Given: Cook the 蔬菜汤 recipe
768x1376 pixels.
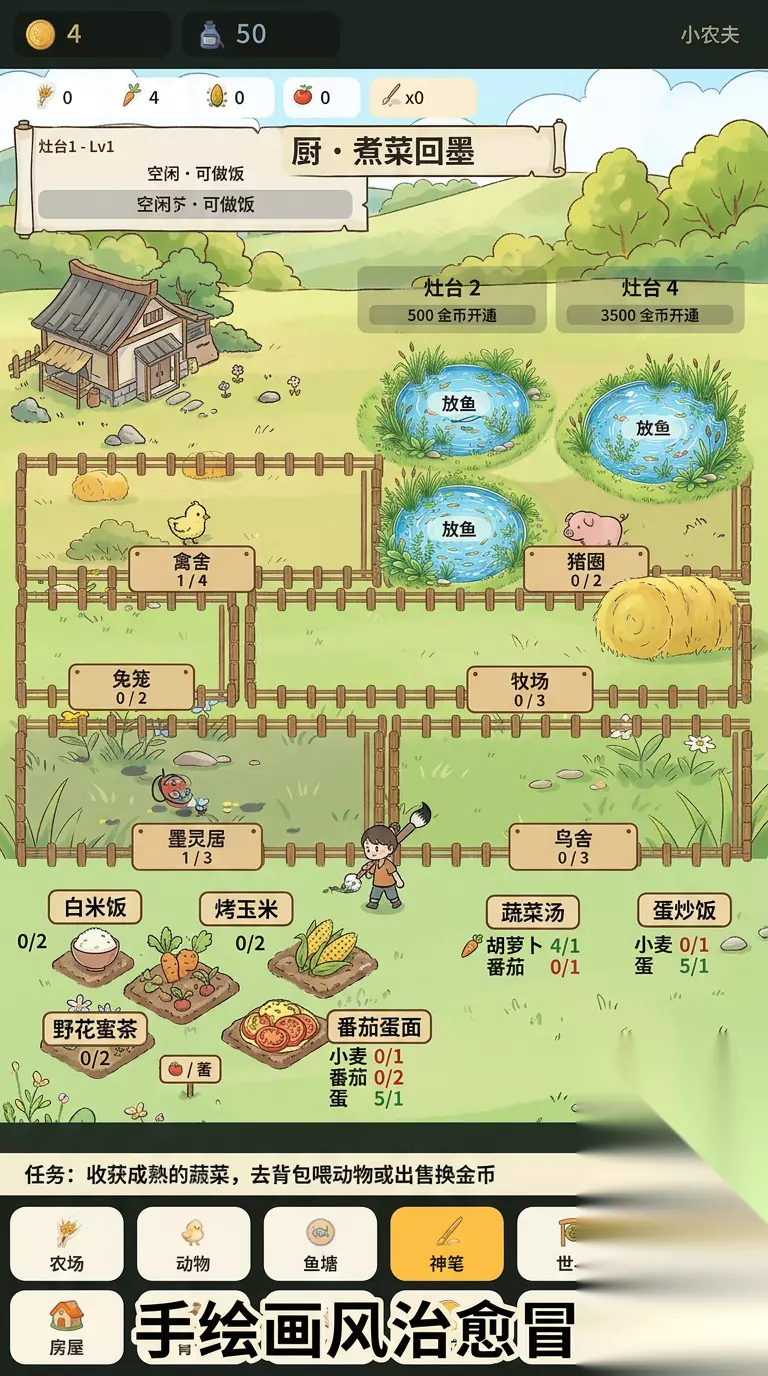Looking at the screenshot, I should [533, 911].
